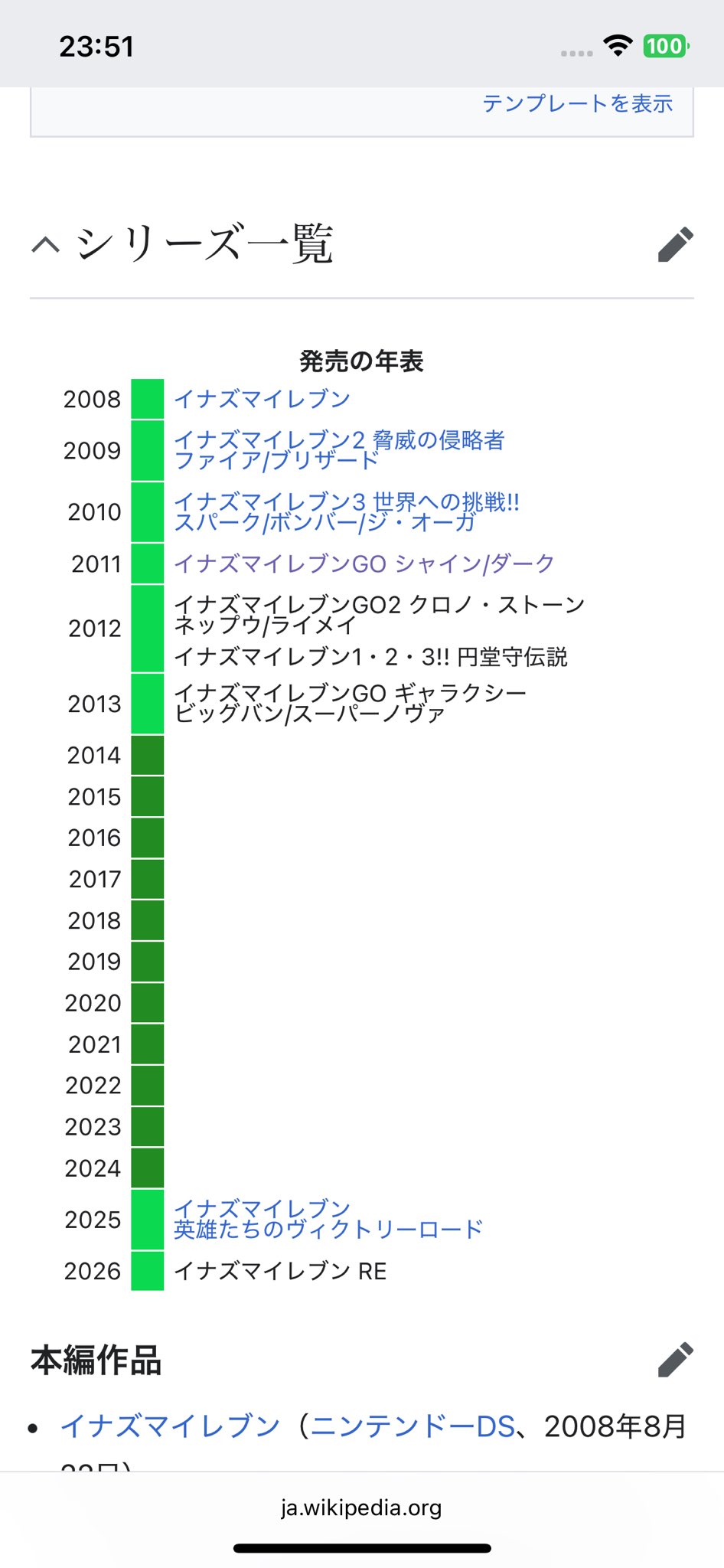Open イナズマイレブンGO シャイン/ダーク link
The width and height of the screenshot is (724, 1568).
[364, 563]
